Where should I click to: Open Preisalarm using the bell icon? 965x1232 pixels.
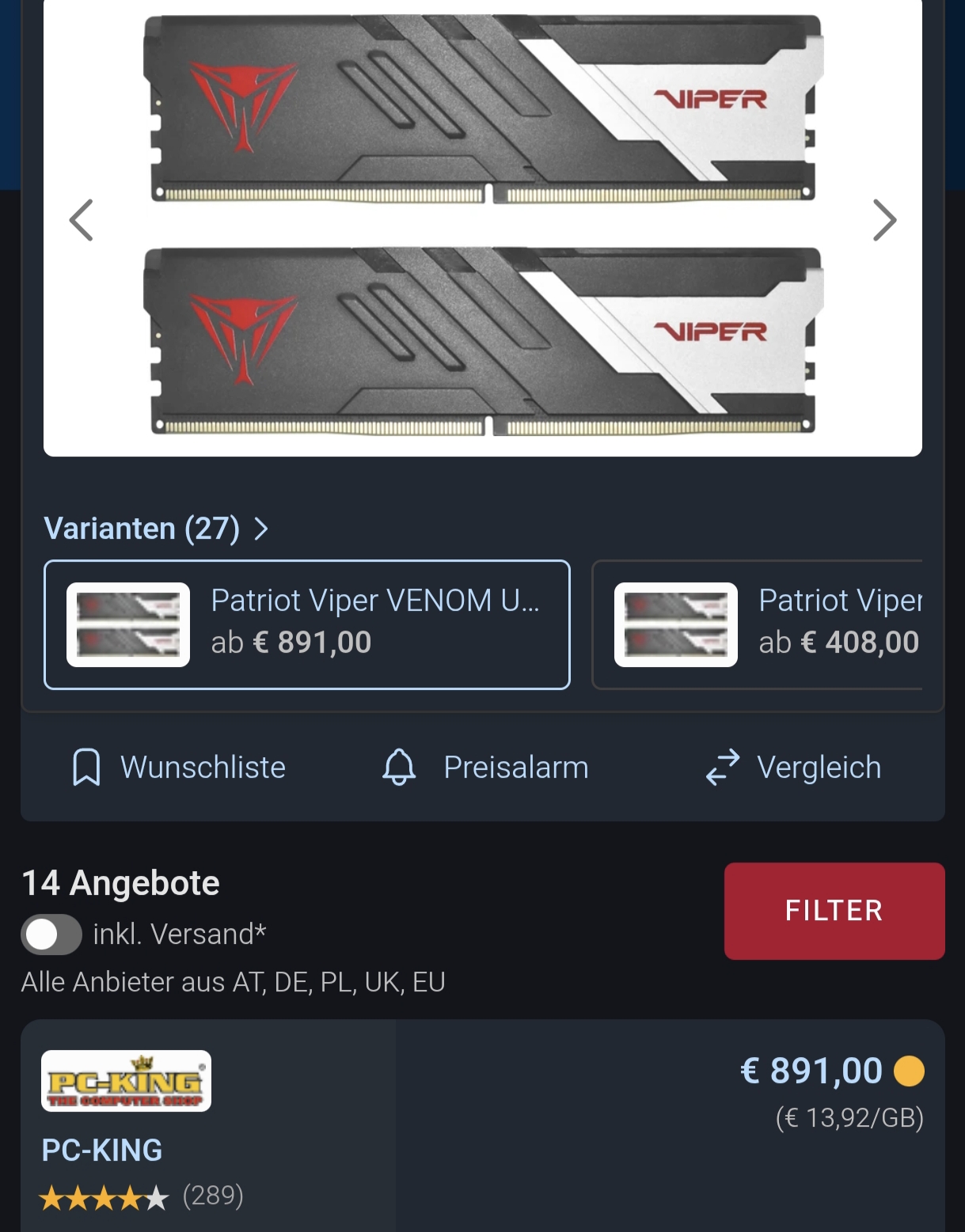point(398,766)
